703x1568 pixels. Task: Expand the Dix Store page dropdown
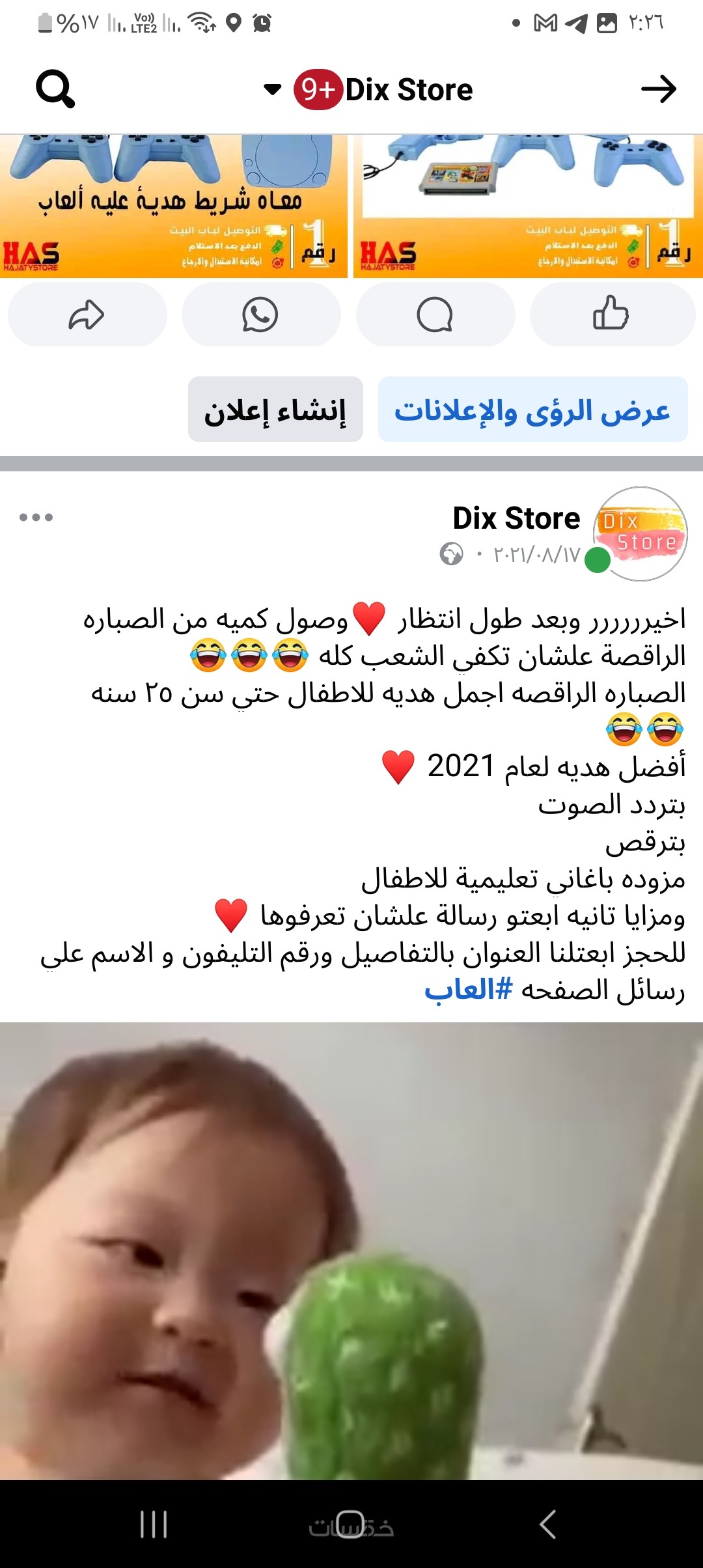[x=273, y=89]
